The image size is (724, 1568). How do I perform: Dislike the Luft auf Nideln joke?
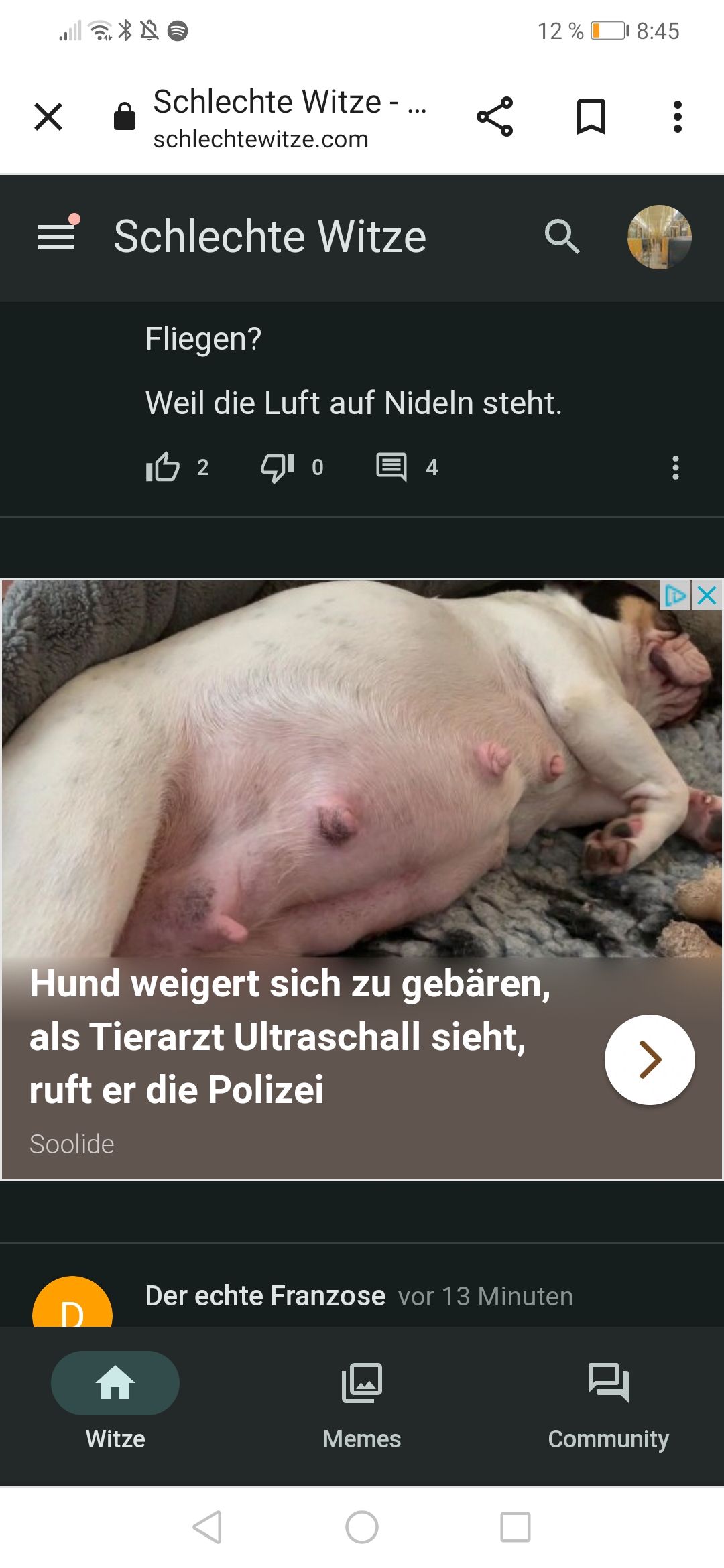[278, 467]
